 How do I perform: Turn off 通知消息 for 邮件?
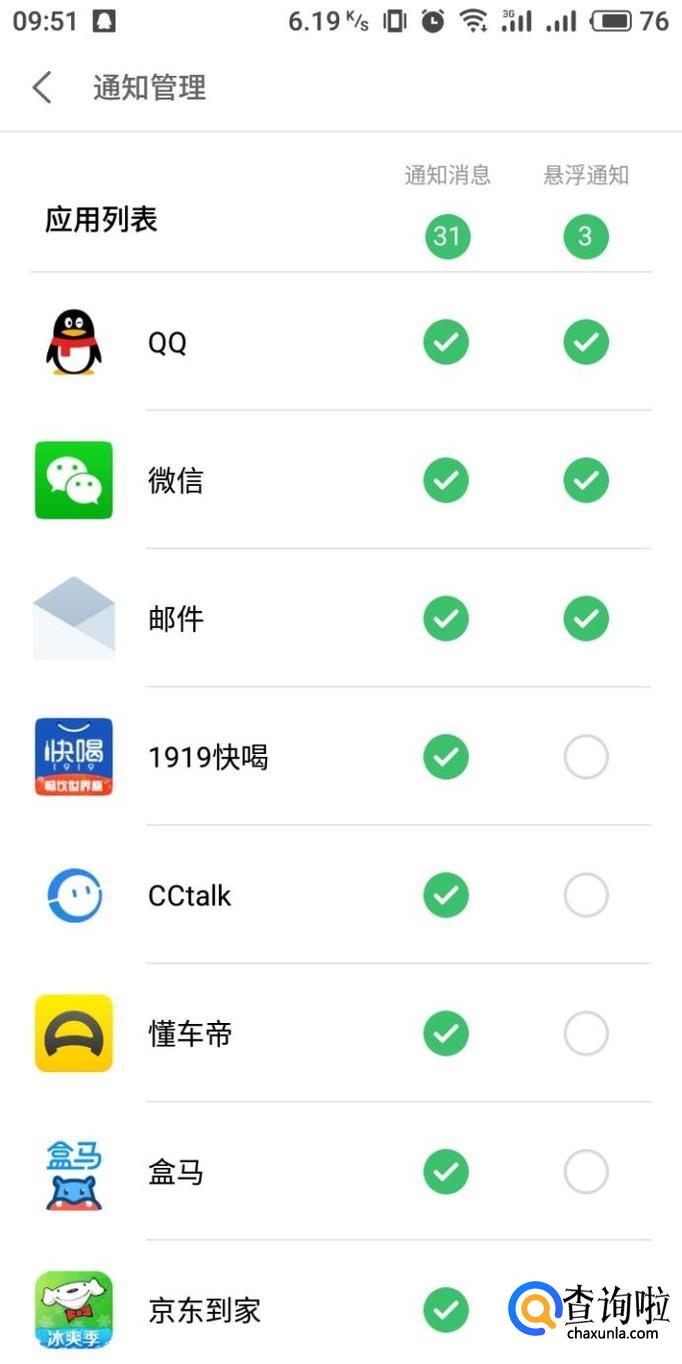(x=446, y=619)
